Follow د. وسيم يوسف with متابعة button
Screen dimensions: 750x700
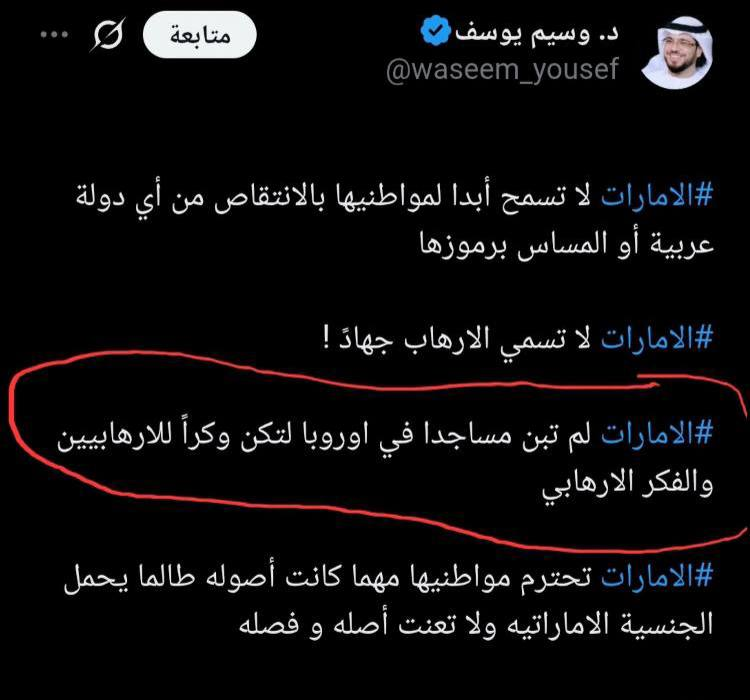click(200, 37)
